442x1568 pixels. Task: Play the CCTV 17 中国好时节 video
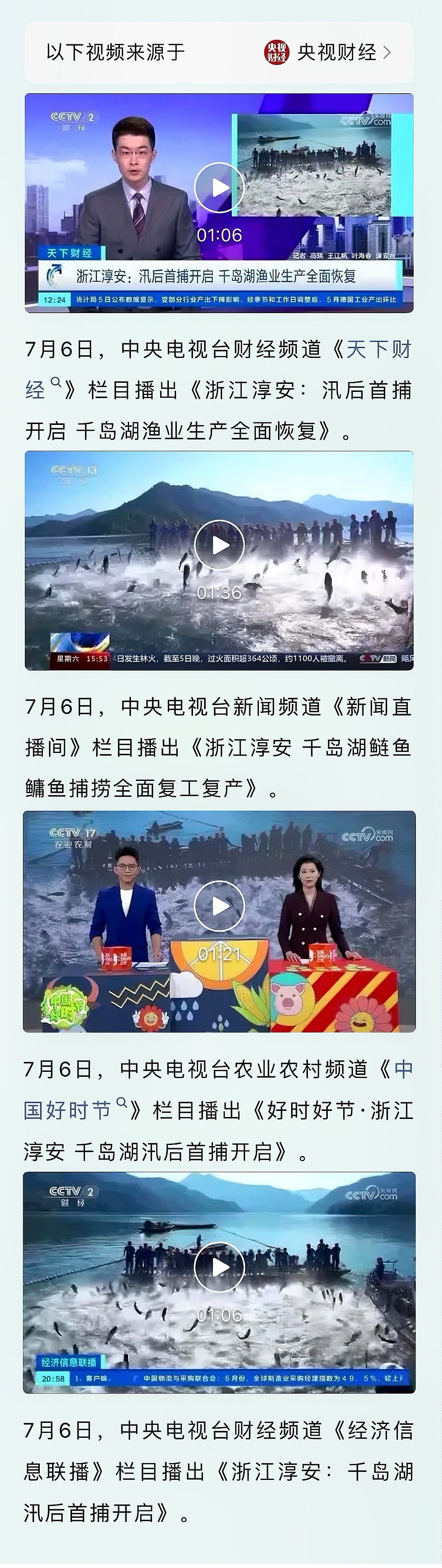pyautogui.click(x=219, y=906)
